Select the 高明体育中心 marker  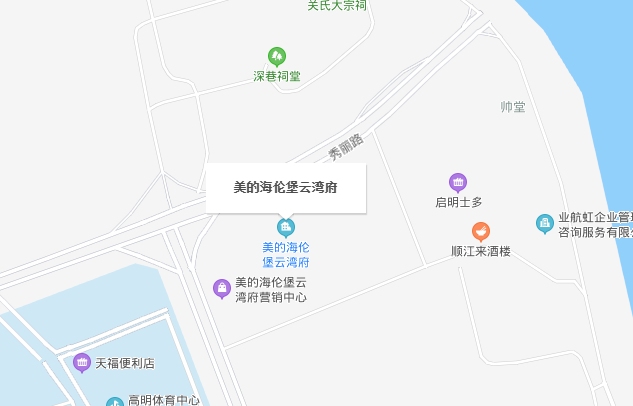point(115,402)
